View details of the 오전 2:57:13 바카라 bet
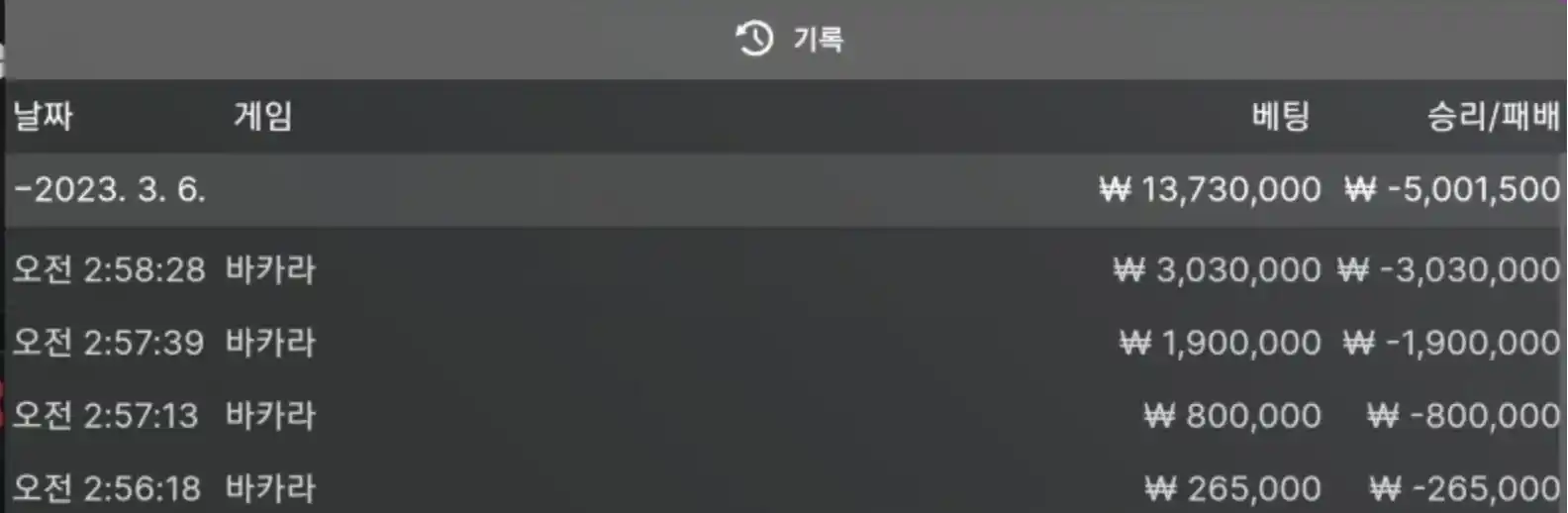The width and height of the screenshot is (1568, 513). tap(163, 415)
